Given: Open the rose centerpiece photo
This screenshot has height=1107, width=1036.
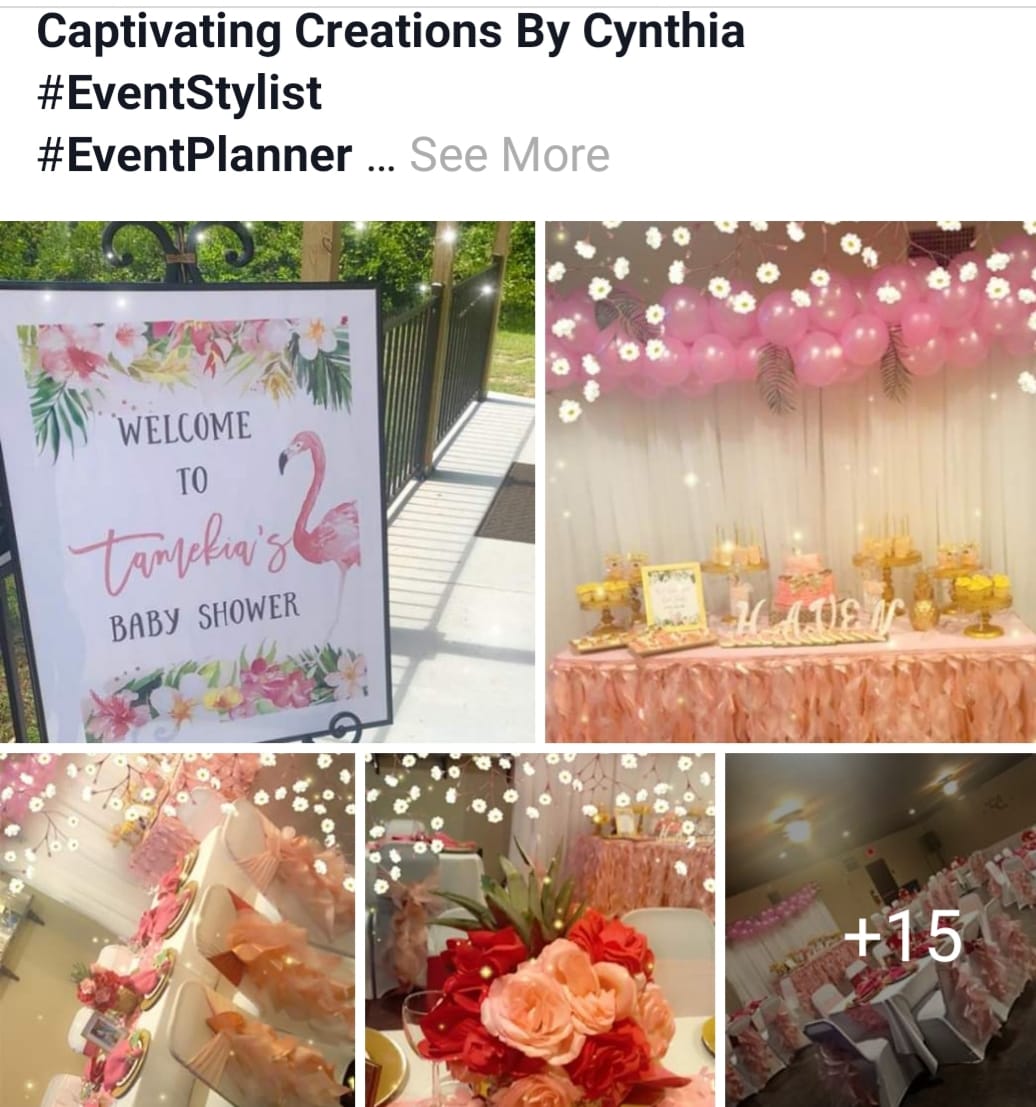Looking at the screenshot, I should pos(540,929).
